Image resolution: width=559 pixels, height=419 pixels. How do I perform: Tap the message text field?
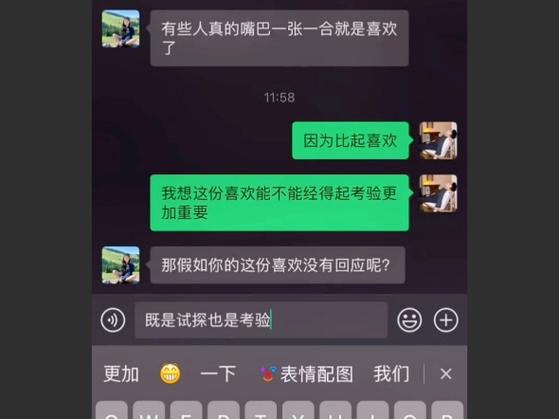point(261,320)
